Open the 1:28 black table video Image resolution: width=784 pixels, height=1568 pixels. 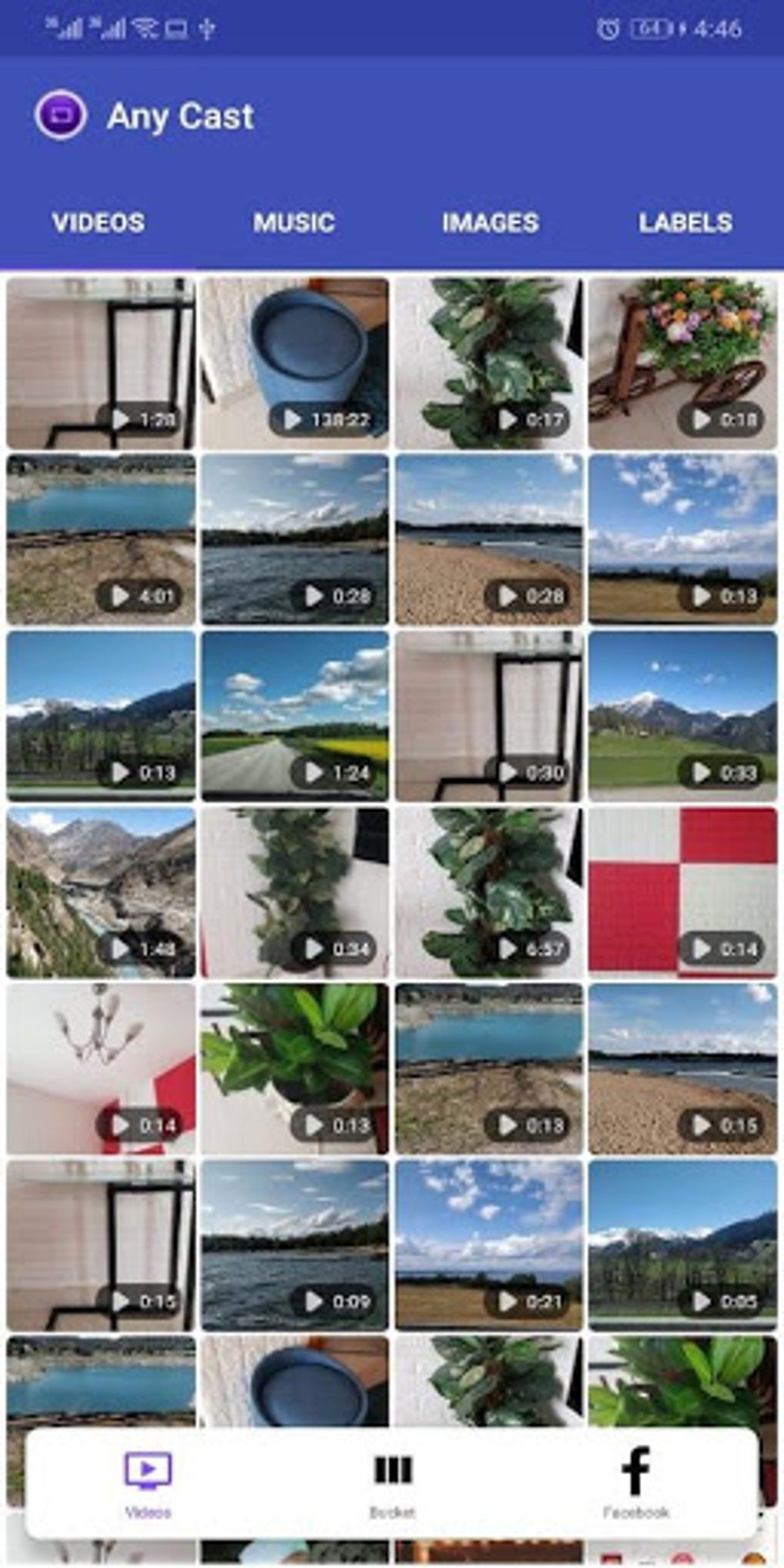point(101,363)
